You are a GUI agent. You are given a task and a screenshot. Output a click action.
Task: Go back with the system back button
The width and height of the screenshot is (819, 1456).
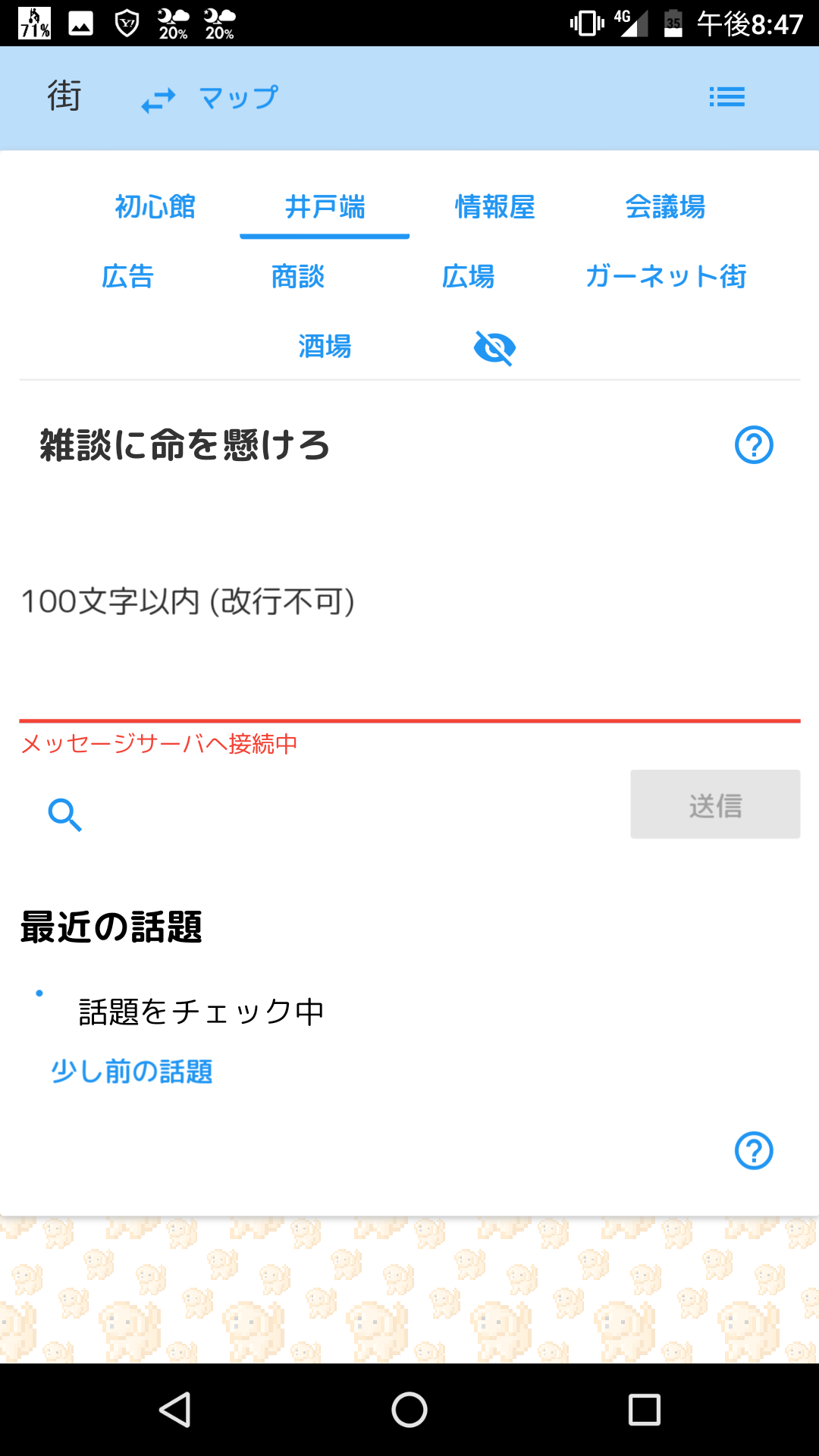click(175, 1410)
